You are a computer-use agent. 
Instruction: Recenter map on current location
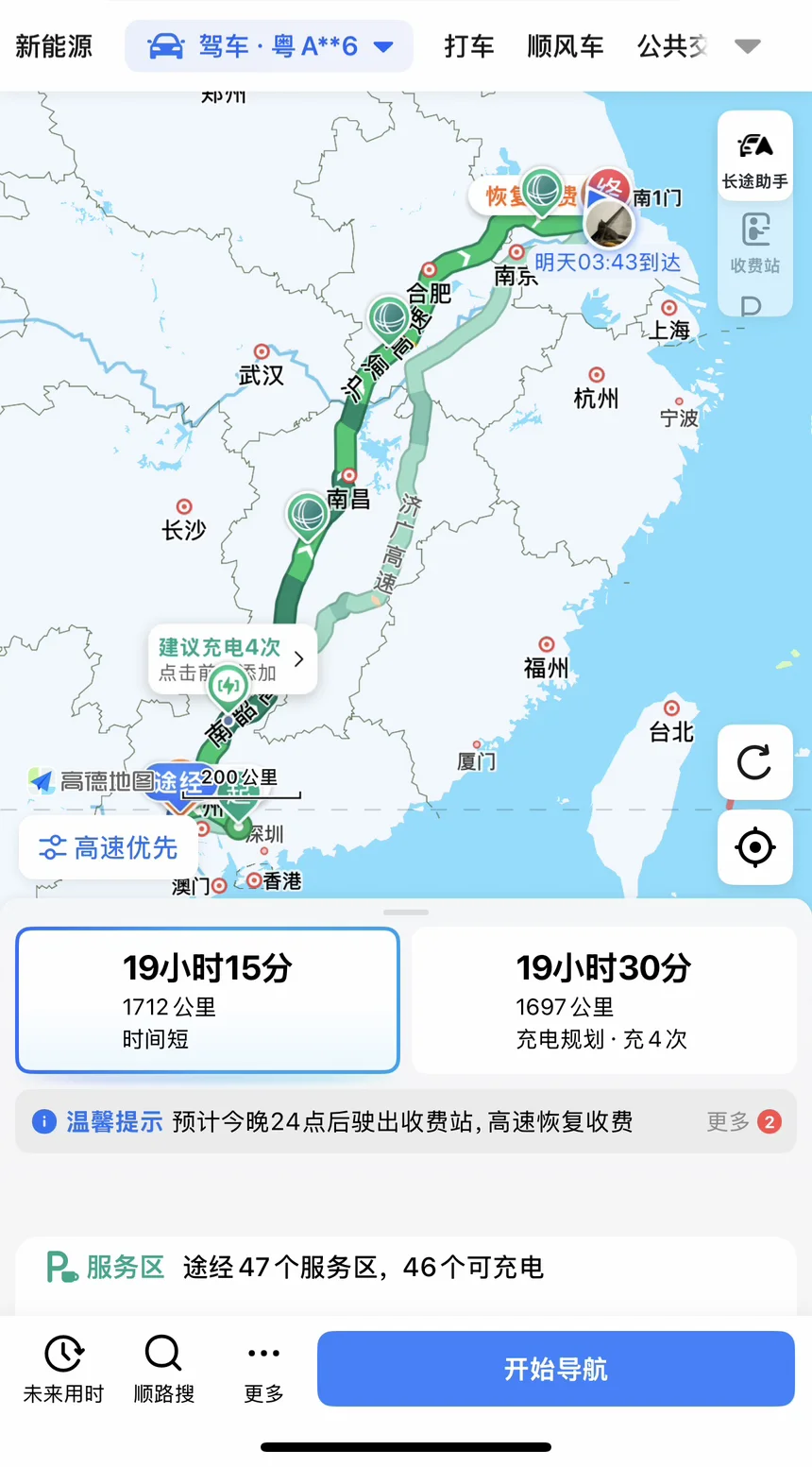[x=754, y=847]
